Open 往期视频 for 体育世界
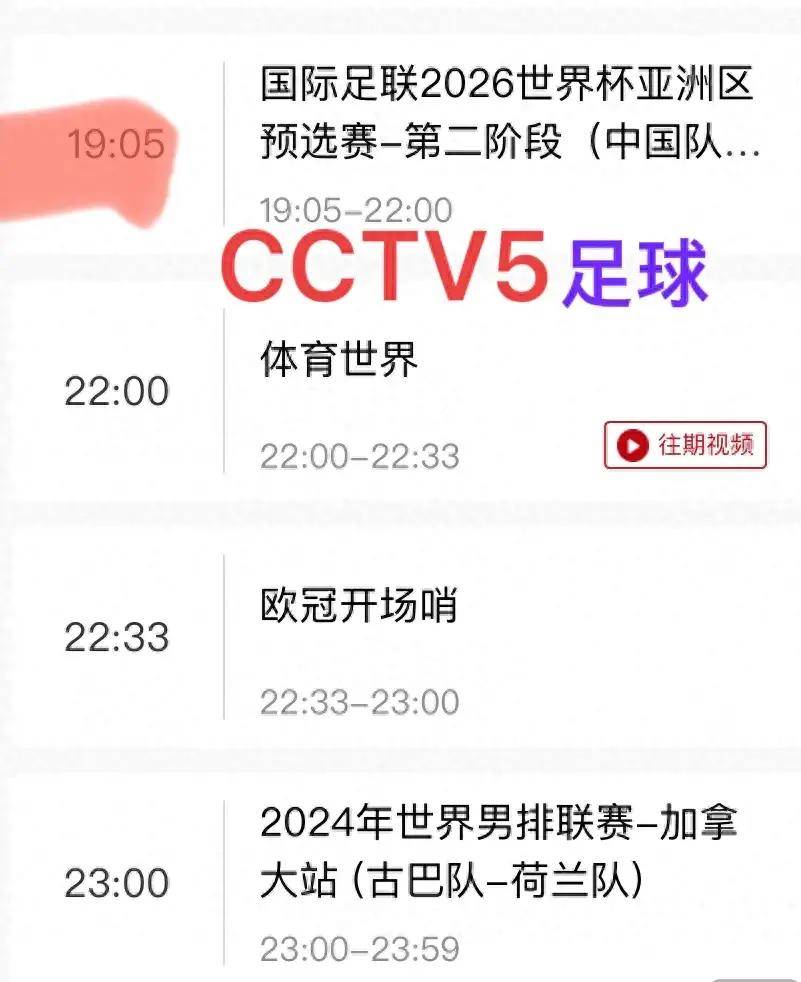 [685, 445]
